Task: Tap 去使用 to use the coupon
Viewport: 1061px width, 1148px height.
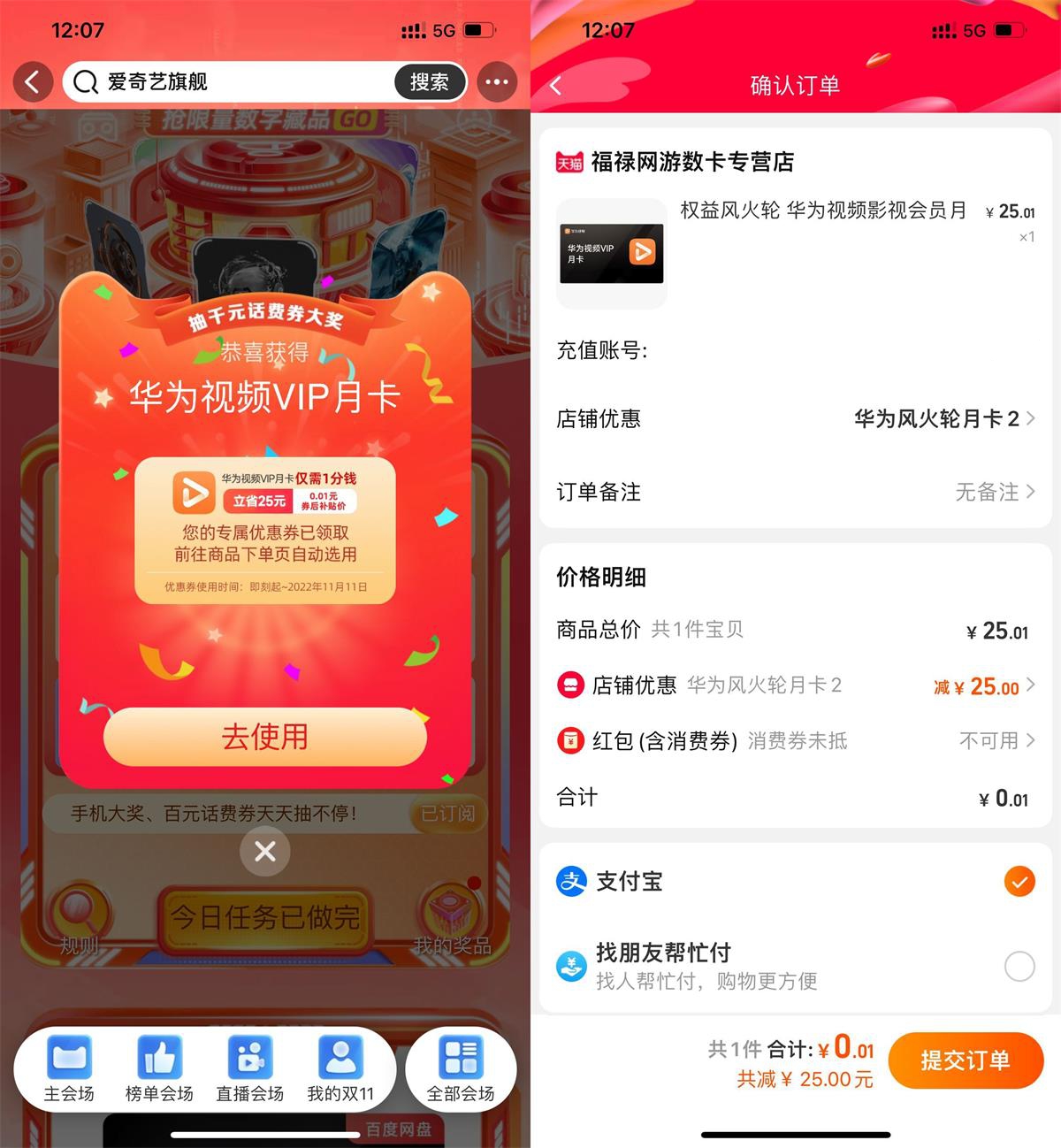Action: click(x=264, y=737)
